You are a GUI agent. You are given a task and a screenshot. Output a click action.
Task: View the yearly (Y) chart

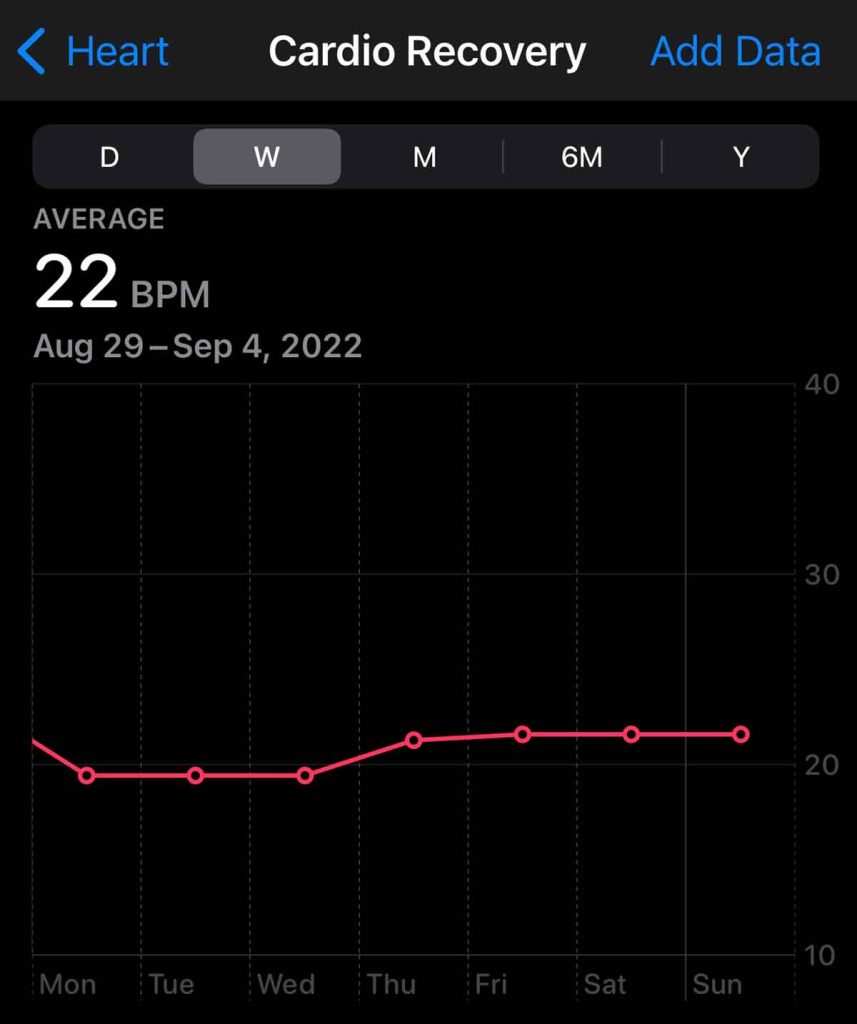[x=741, y=157]
